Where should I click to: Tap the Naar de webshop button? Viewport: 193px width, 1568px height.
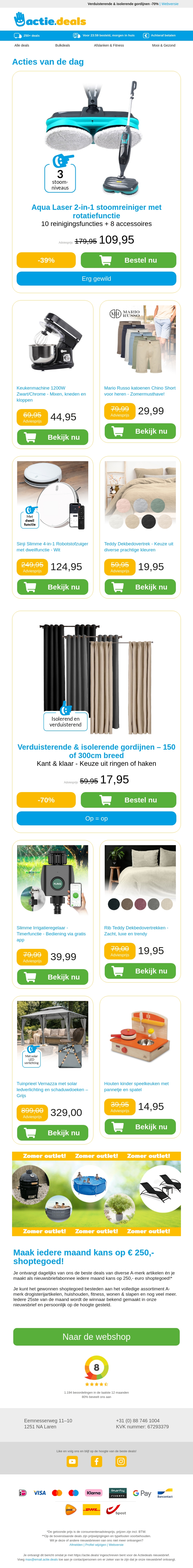pyautogui.click(x=96, y=1337)
